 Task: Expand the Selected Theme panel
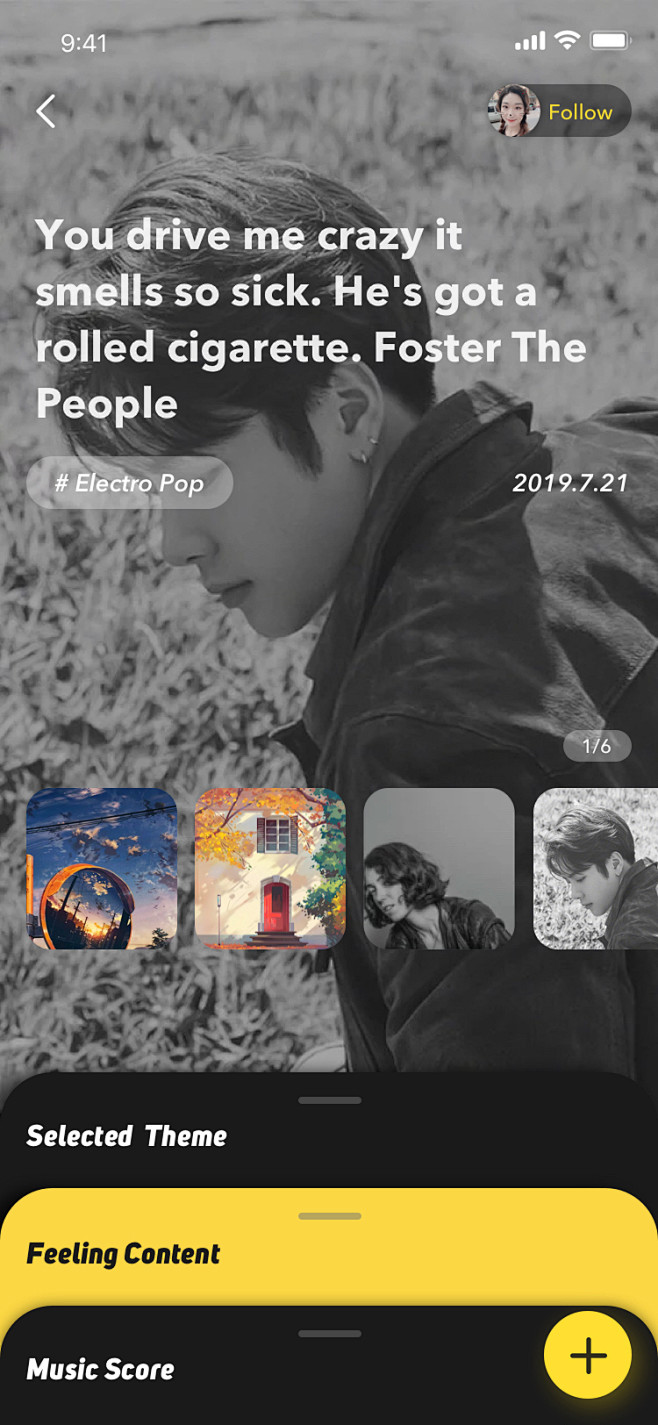(x=329, y=1130)
